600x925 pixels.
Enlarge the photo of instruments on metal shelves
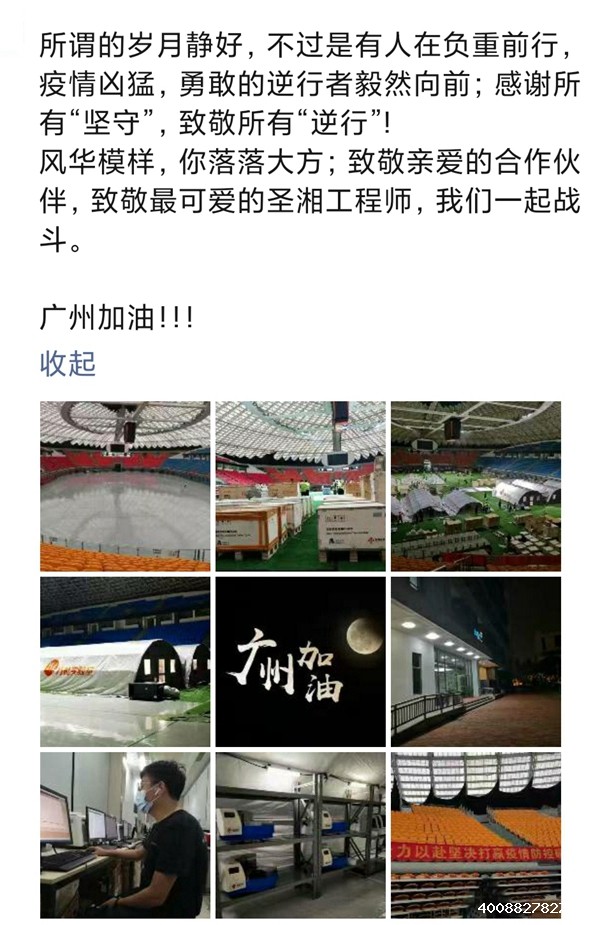pos(300,835)
